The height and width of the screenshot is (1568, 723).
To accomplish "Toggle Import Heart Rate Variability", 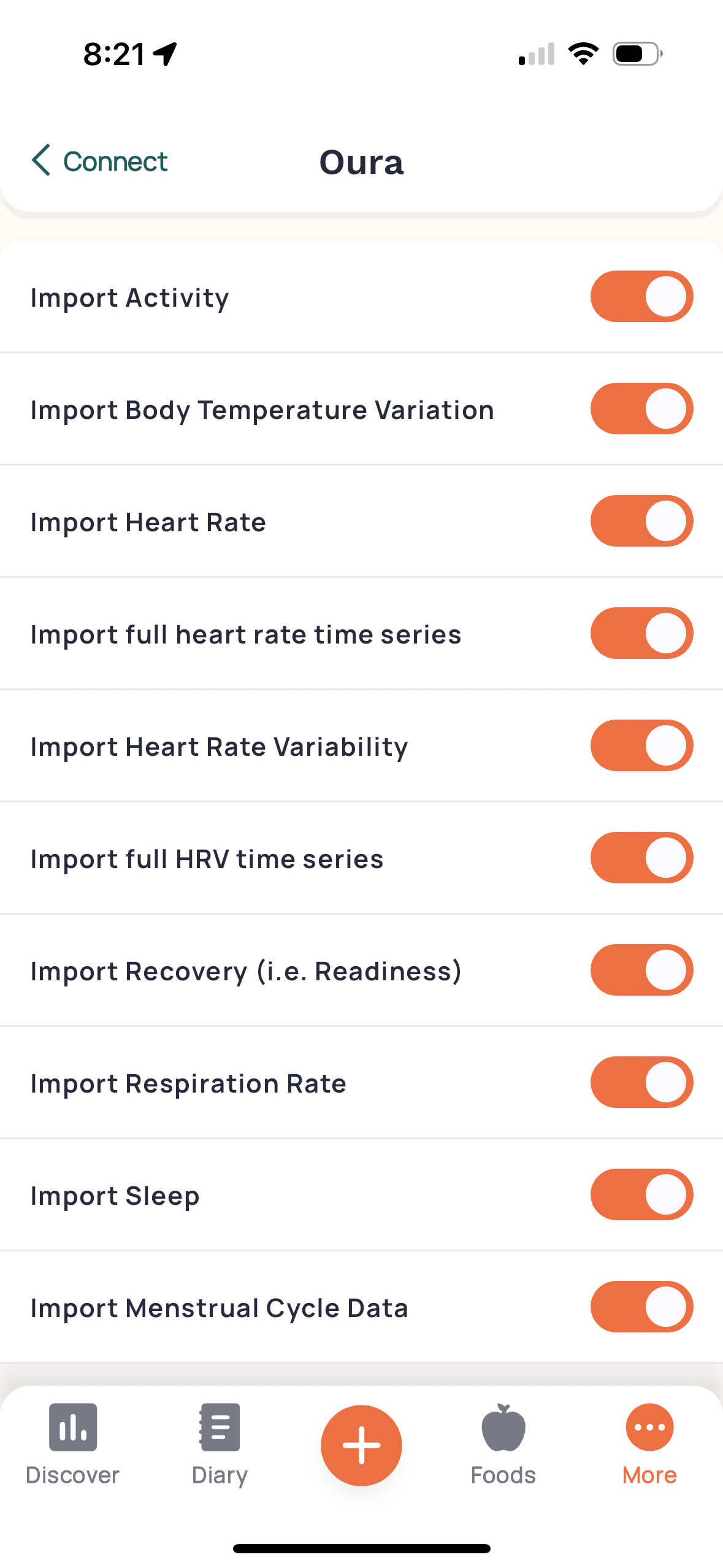I will [x=640, y=745].
